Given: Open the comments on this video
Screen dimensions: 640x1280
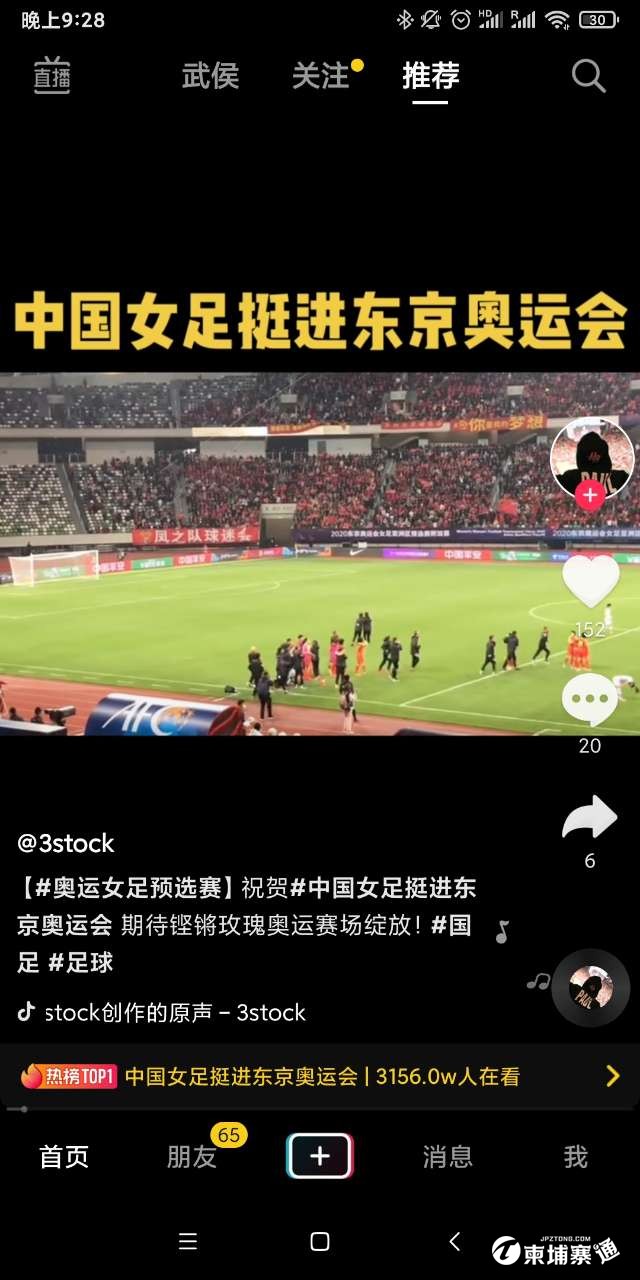Looking at the screenshot, I should (x=590, y=700).
